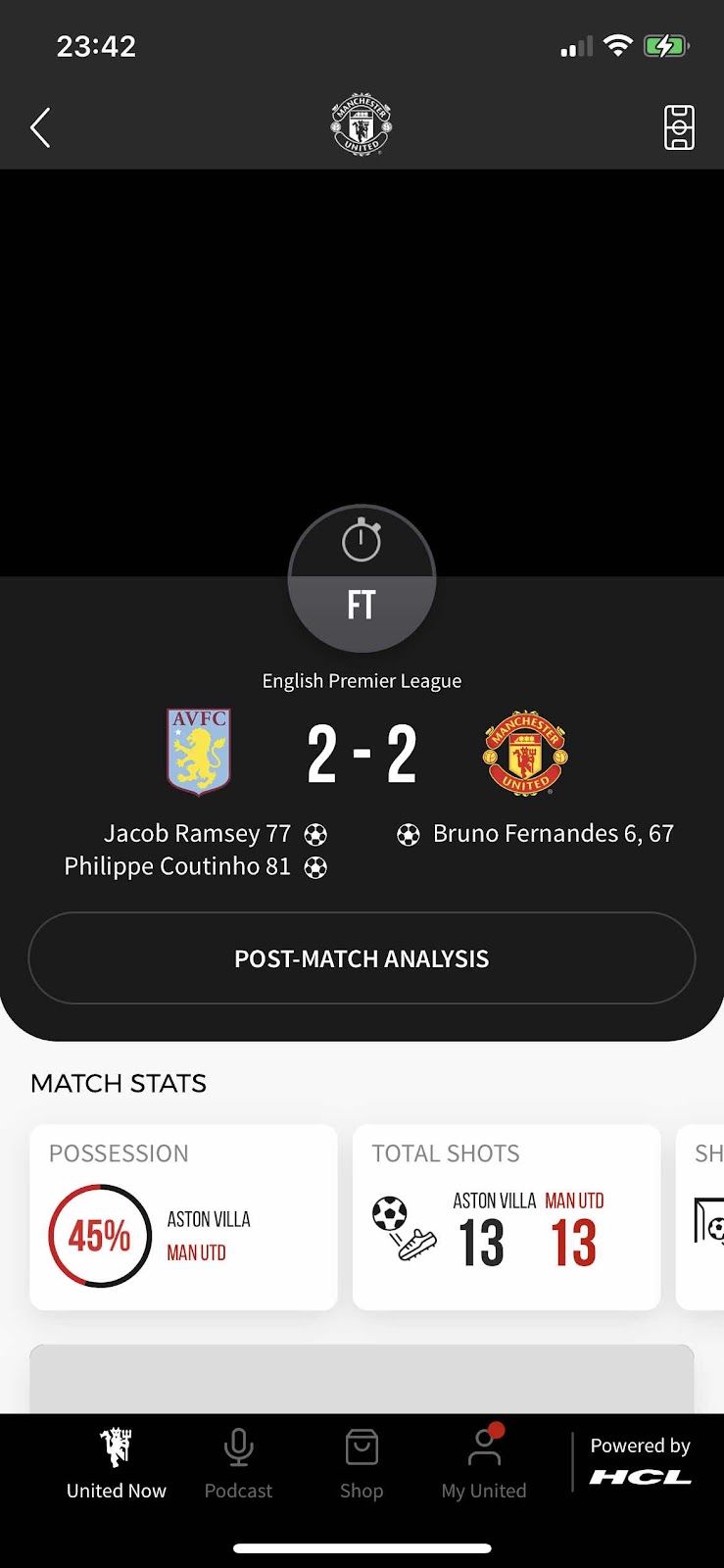Open Post-Match Analysis
This screenshot has width=724, height=1568.
[x=362, y=958]
